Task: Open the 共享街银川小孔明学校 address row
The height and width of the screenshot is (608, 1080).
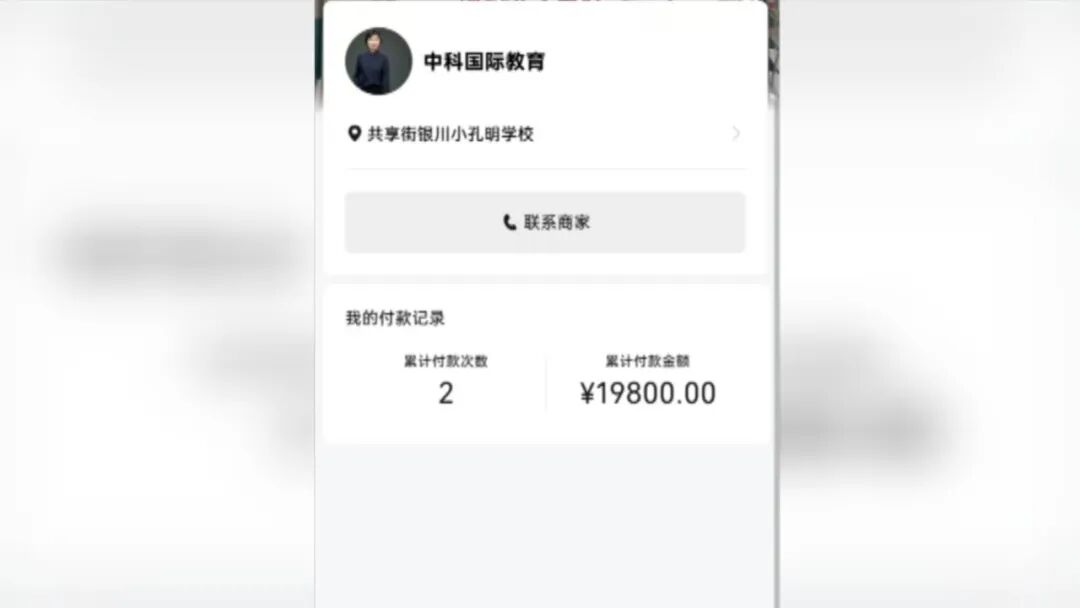Action: tap(544, 134)
